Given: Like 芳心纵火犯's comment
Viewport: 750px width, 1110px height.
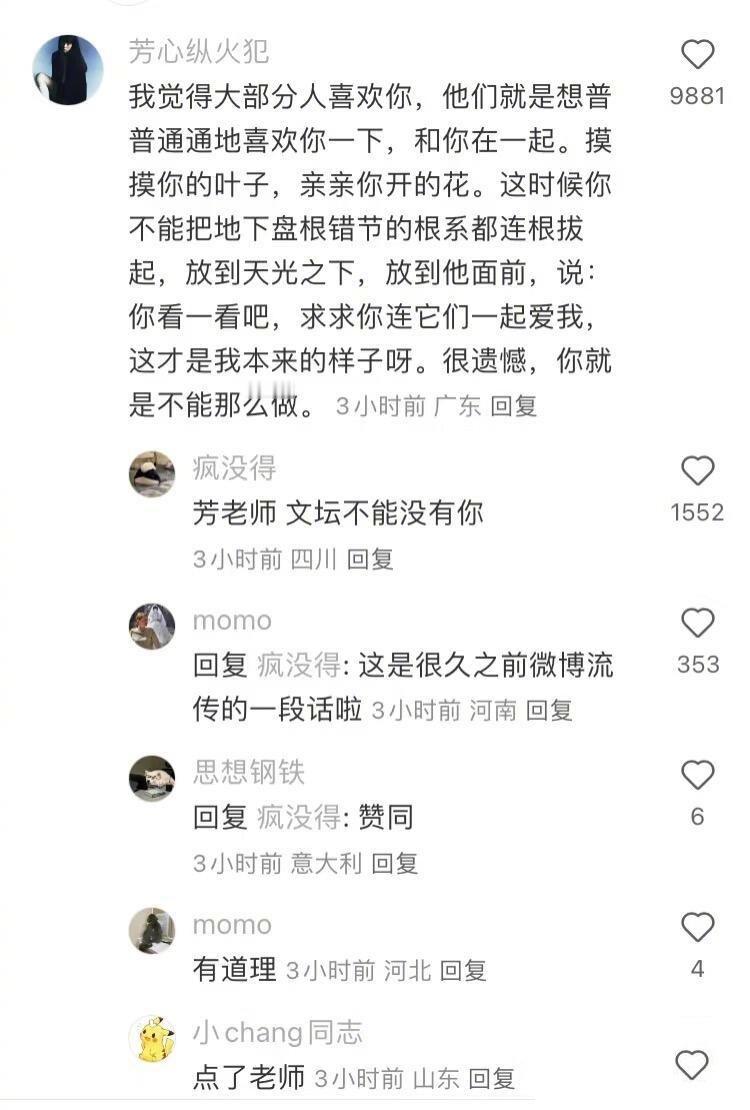Looking at the screenshot, I should tap(697, 55).
